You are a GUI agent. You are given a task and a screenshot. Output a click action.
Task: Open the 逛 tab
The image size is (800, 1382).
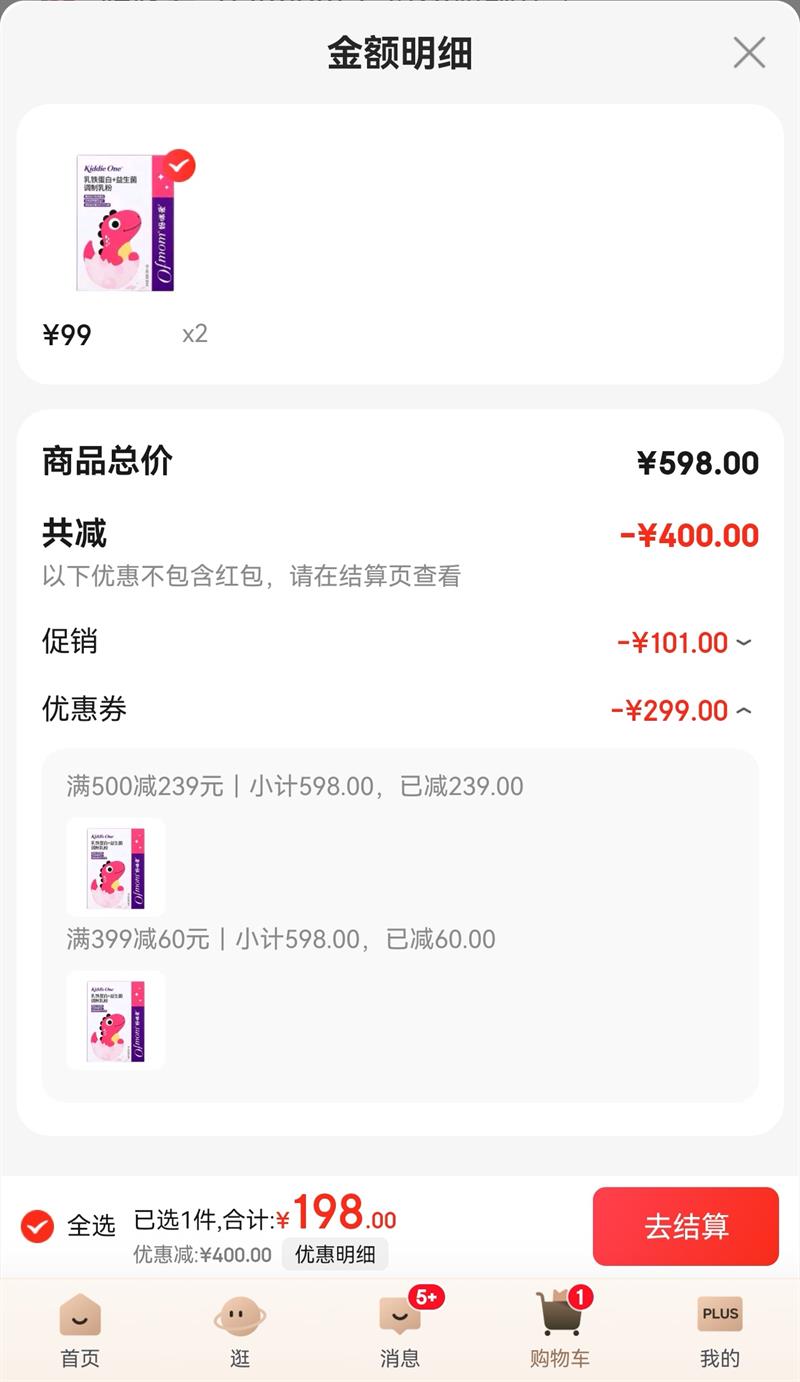[x=240, y=1329]
